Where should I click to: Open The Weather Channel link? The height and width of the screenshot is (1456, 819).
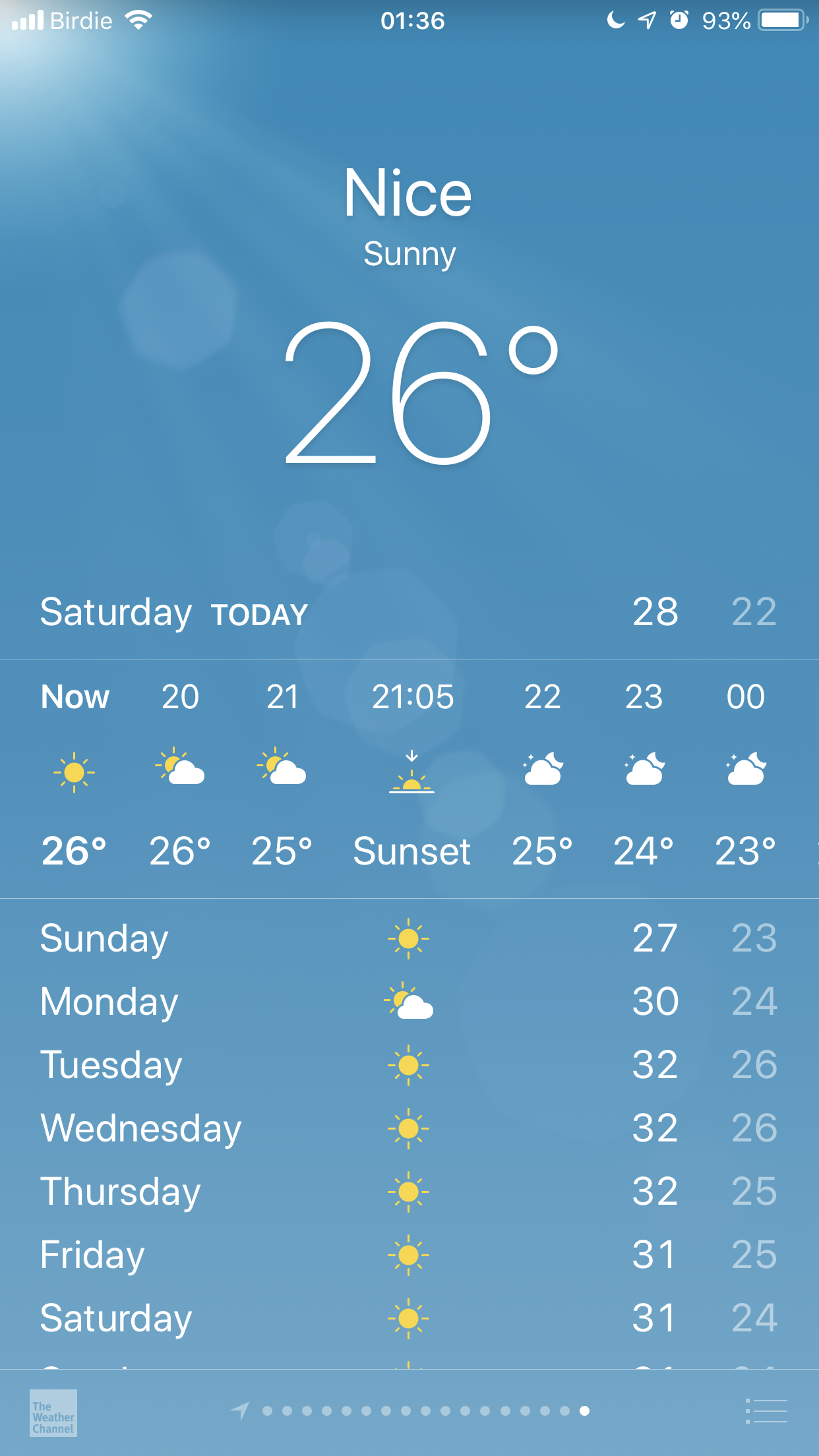(x=53, y=1412)
